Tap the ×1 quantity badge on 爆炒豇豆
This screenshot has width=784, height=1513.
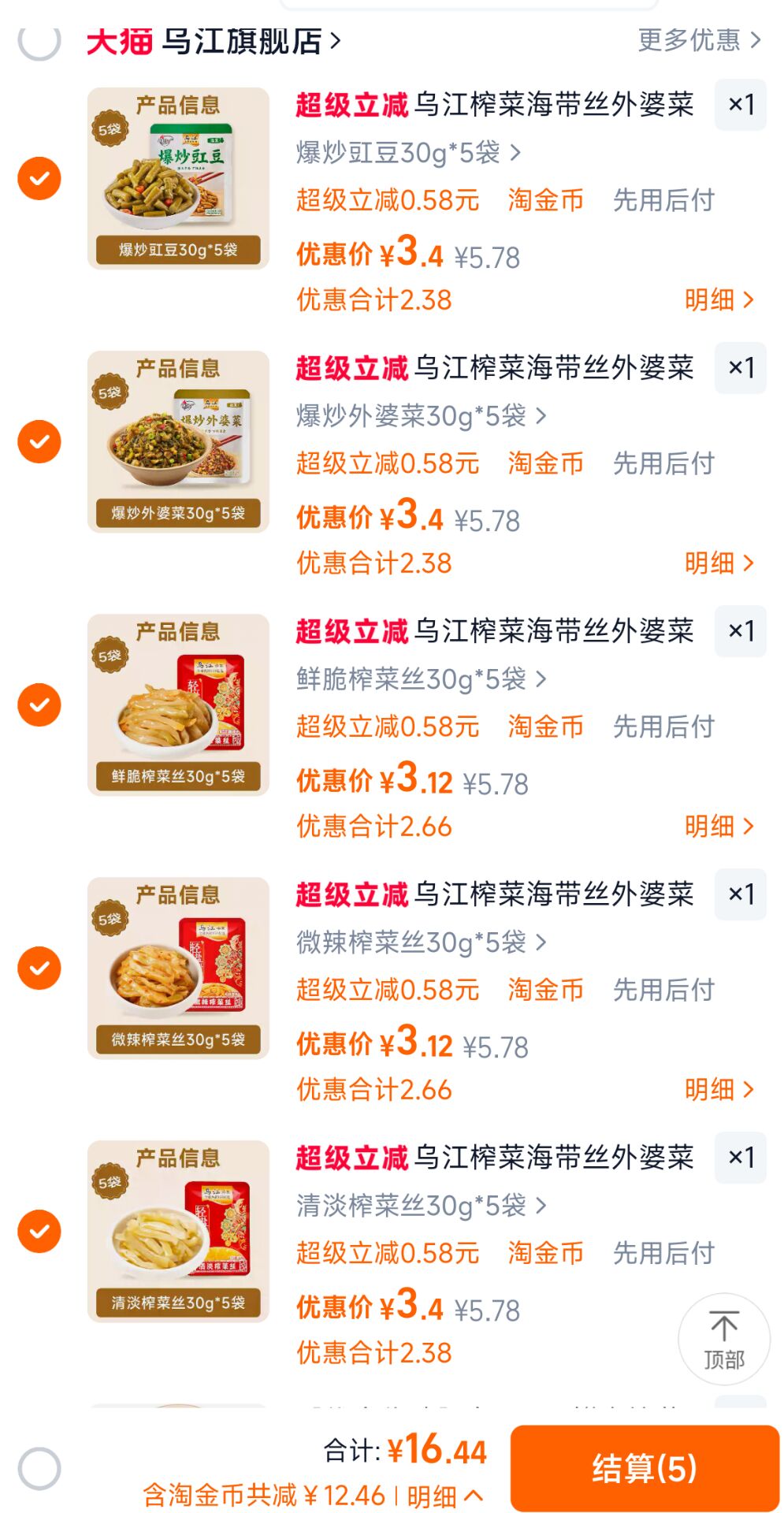click(x=741, y=105)
